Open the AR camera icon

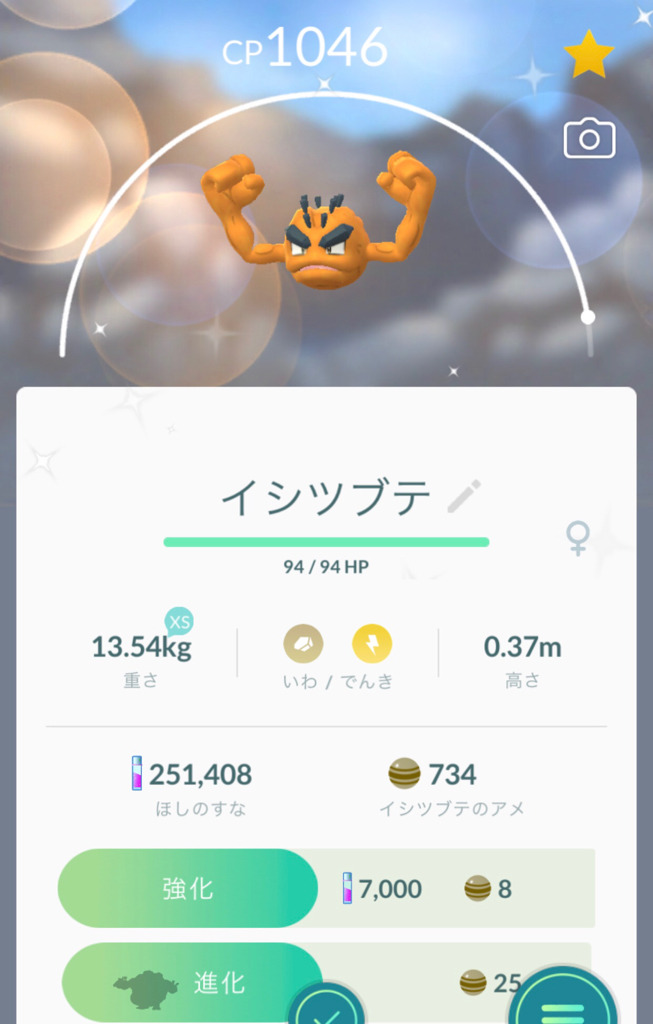pos(589,139)
